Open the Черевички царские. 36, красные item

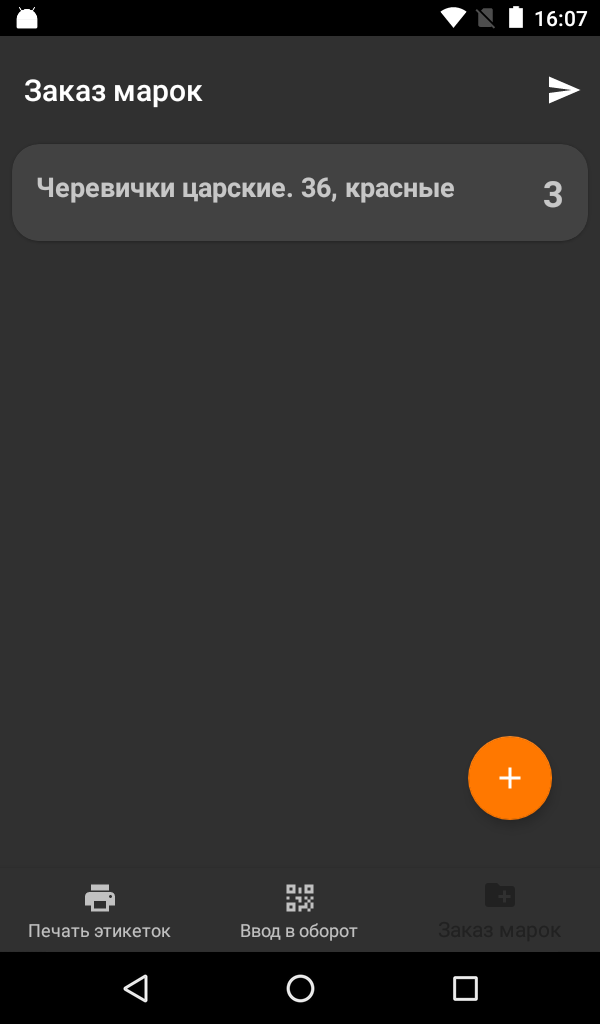click(x=300, y=193)
